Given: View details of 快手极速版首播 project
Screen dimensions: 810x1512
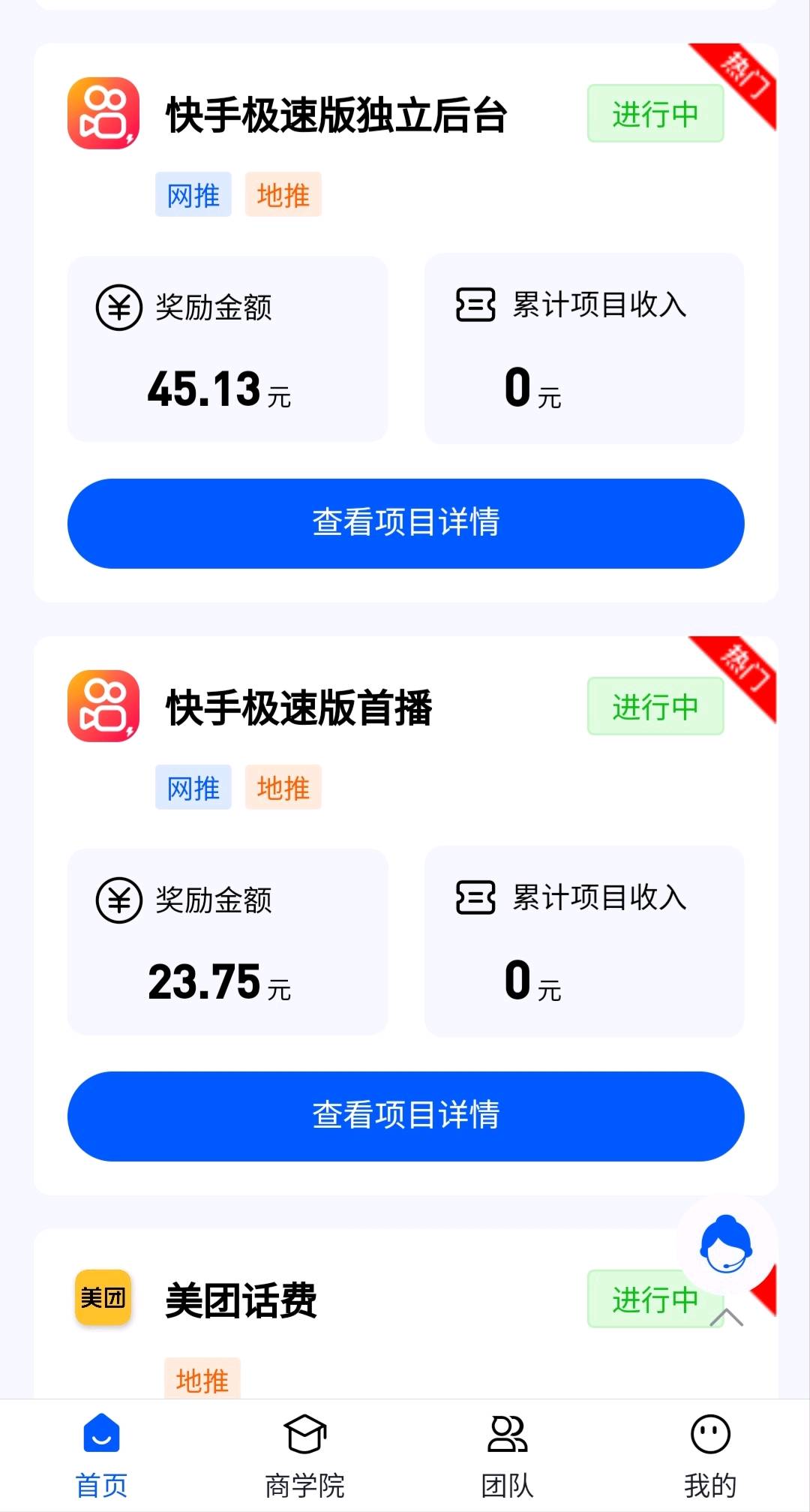Looking at the screenshot, I should [x=405, y=1116].
